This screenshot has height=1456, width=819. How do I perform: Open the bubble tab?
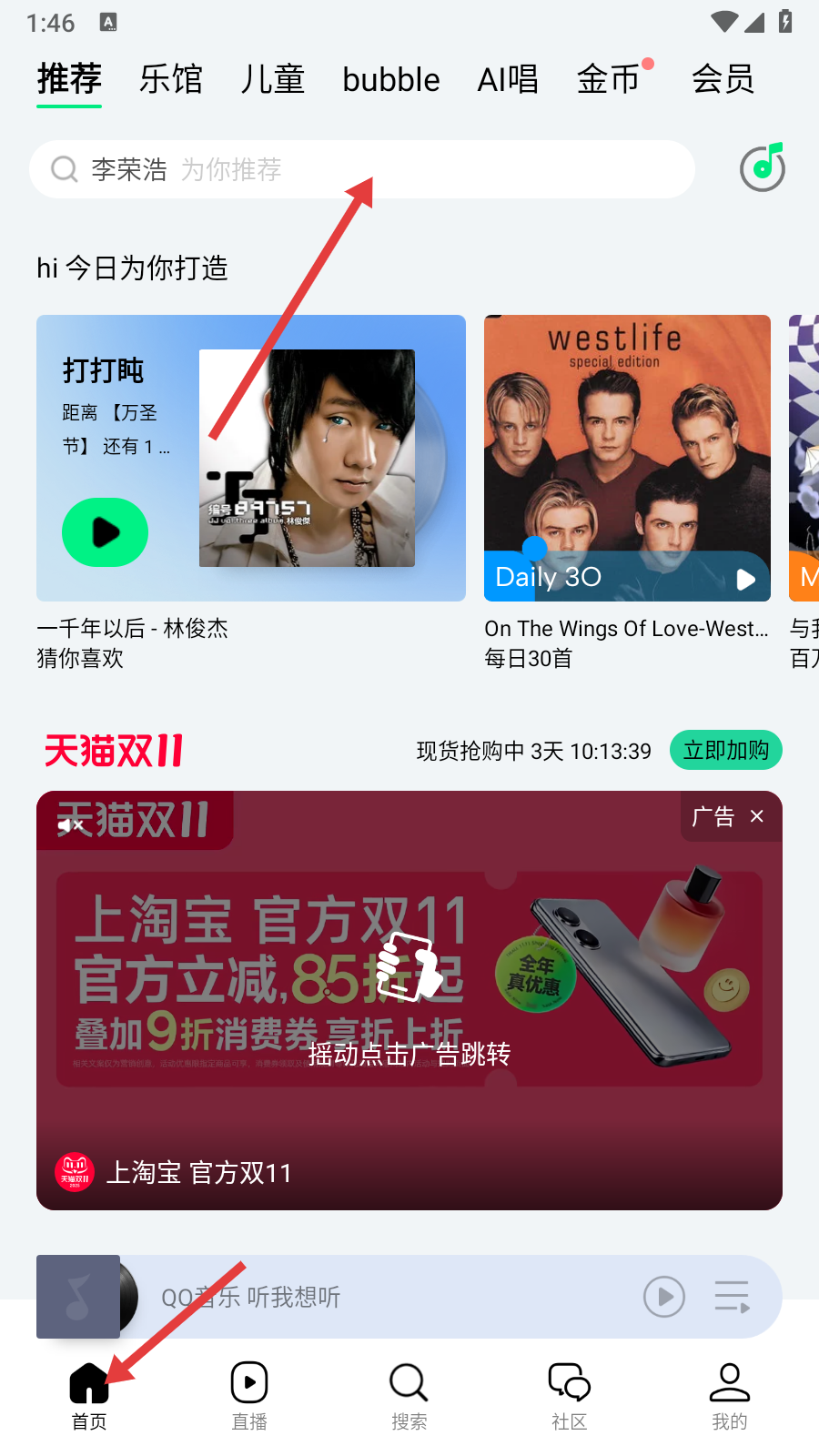391,80
